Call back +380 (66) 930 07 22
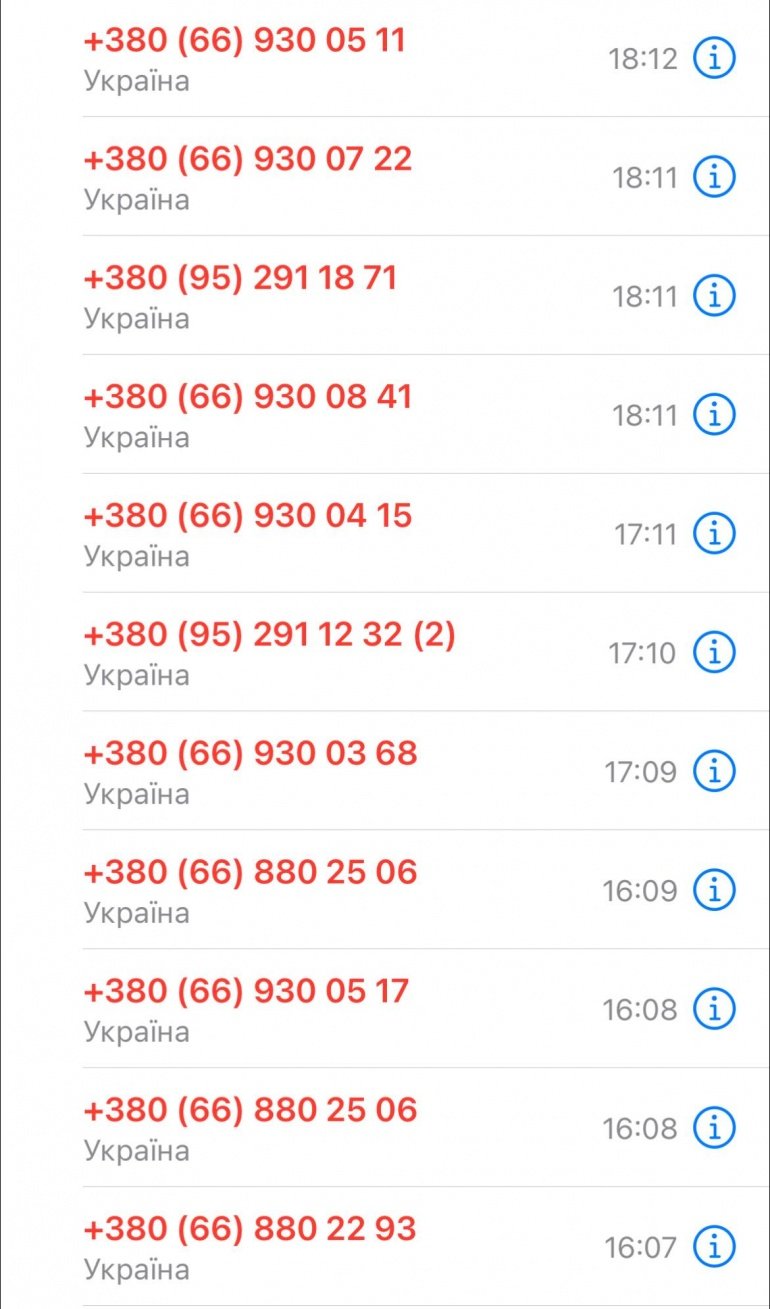770x1309 pixels. coord(247,160)
